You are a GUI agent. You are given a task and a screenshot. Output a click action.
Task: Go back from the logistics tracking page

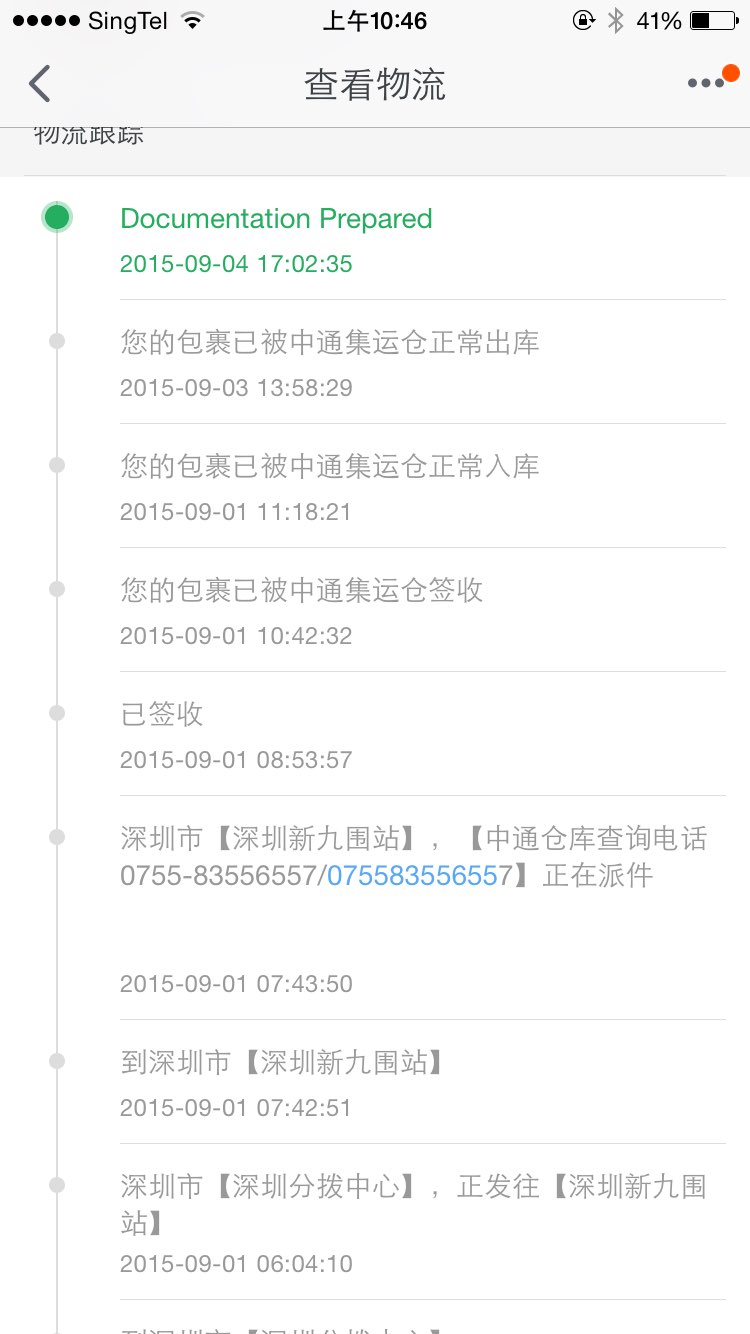[40, 84]
